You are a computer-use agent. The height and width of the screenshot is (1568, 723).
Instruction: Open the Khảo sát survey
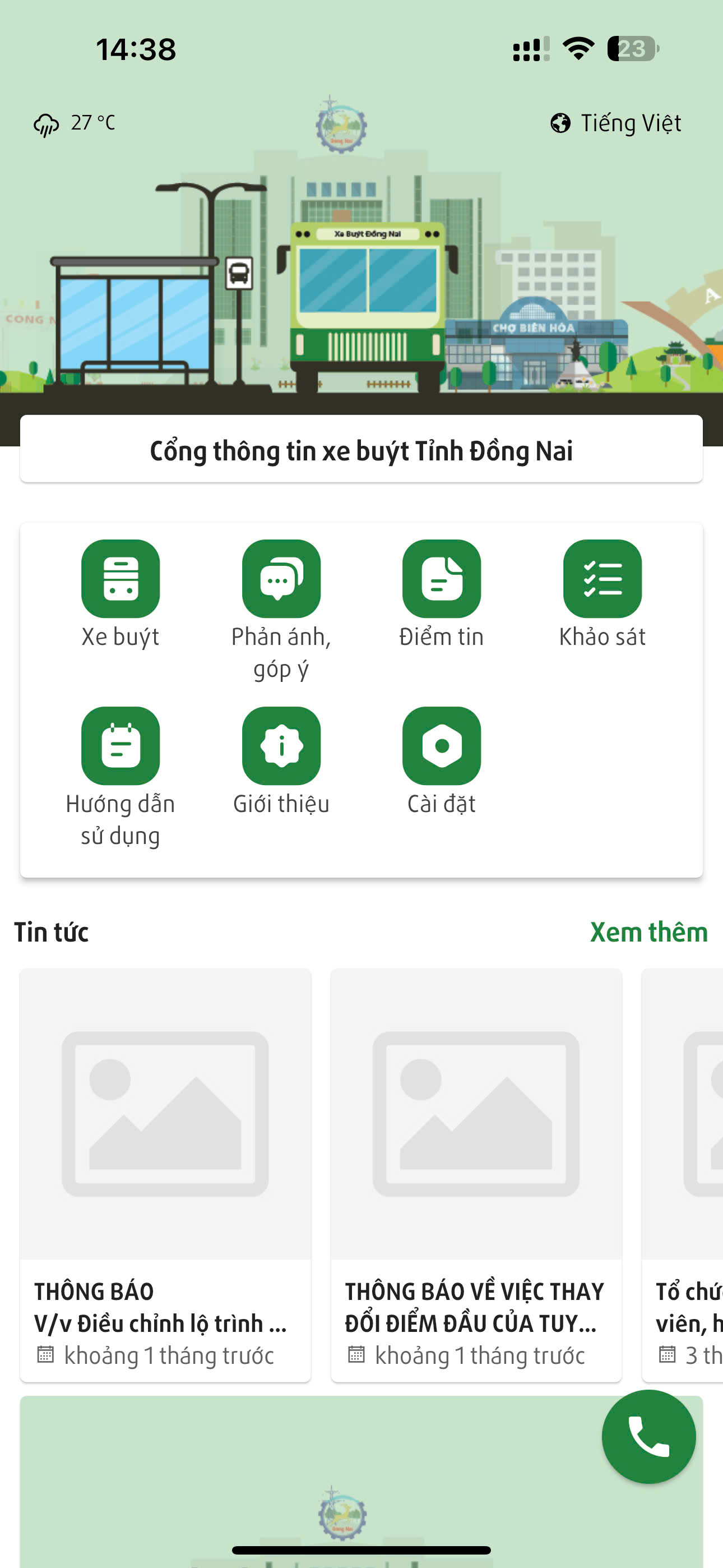click(602, 579)
